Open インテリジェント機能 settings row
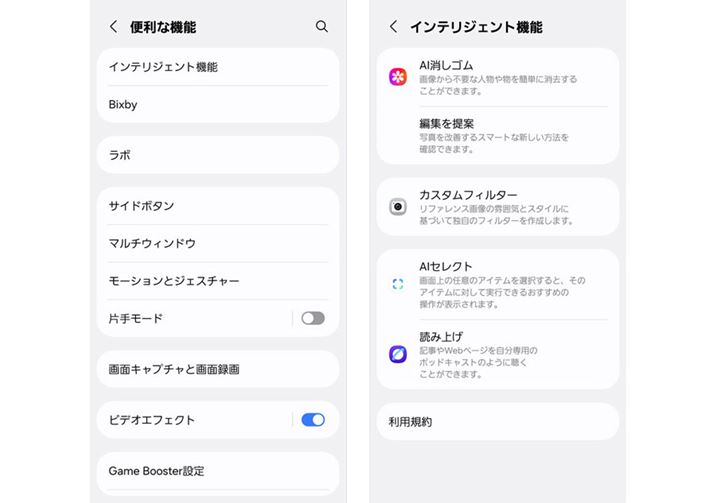715x503 pixels. tap(218, 67)
